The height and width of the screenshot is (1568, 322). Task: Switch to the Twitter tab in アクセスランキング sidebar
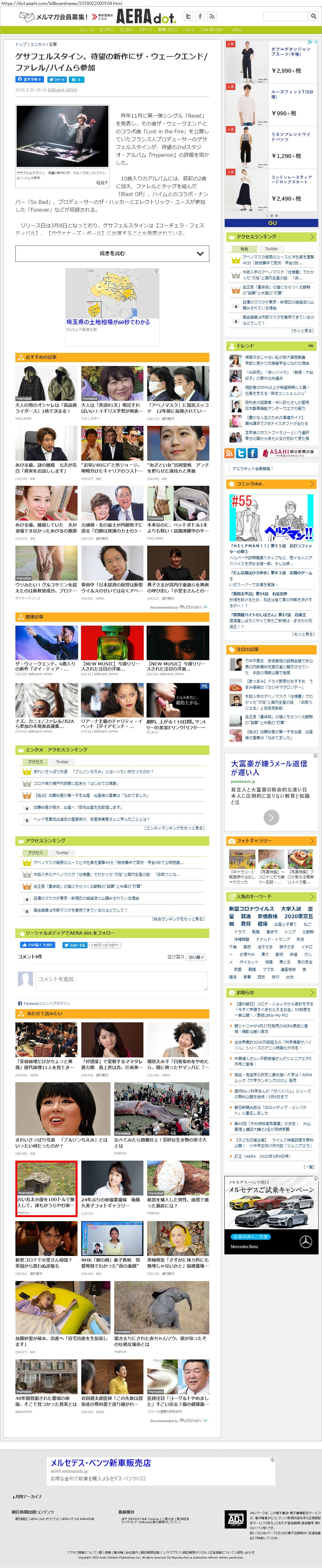tap(271, 248)
